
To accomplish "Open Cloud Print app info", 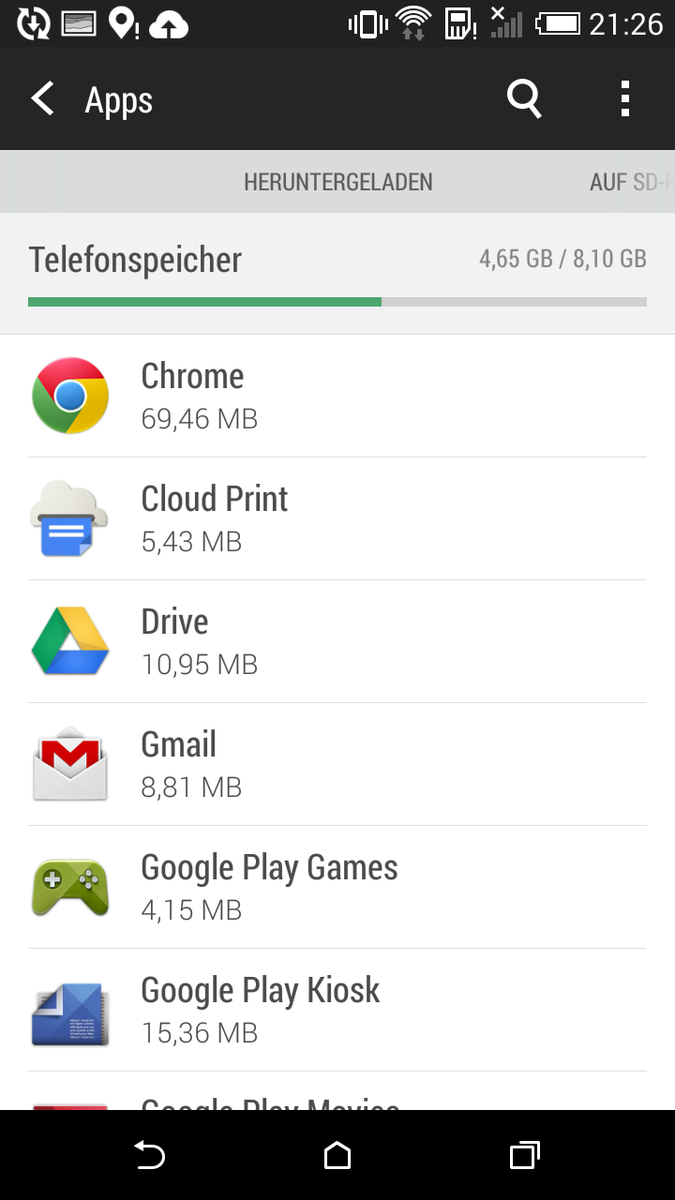I will point(337,519).
